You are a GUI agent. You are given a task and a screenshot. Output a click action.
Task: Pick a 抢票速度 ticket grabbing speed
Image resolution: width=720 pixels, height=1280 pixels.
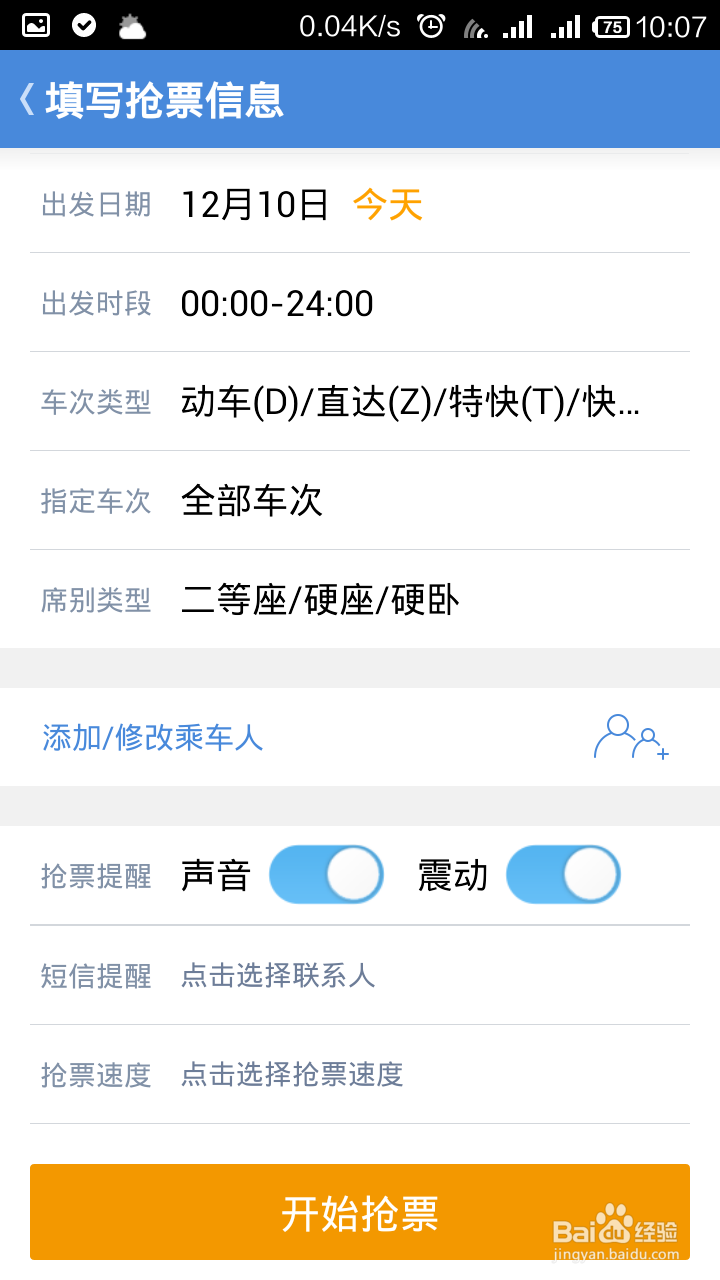point(360,1074)
